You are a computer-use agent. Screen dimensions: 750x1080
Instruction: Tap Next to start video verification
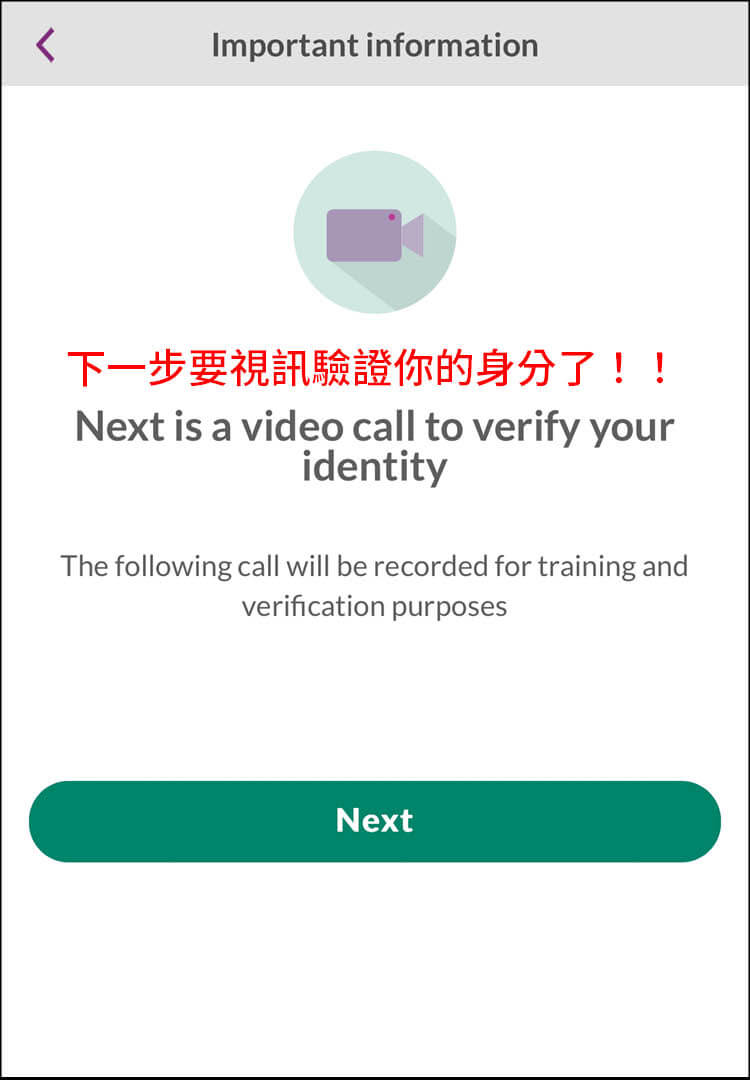pos(374,821)
